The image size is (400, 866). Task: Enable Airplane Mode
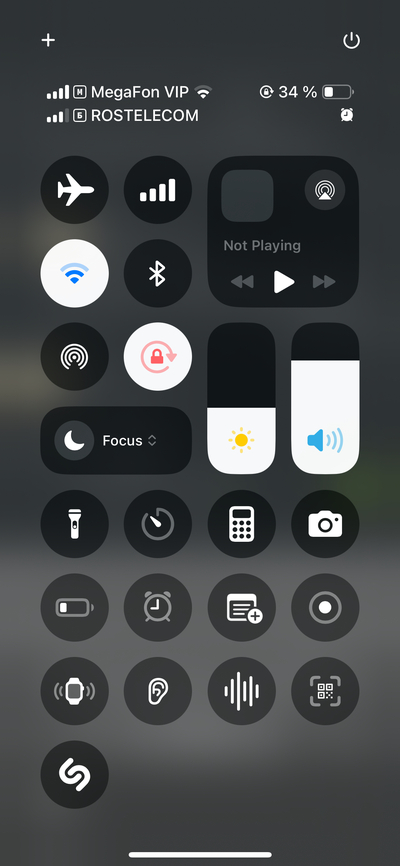(x=75, y=190)
